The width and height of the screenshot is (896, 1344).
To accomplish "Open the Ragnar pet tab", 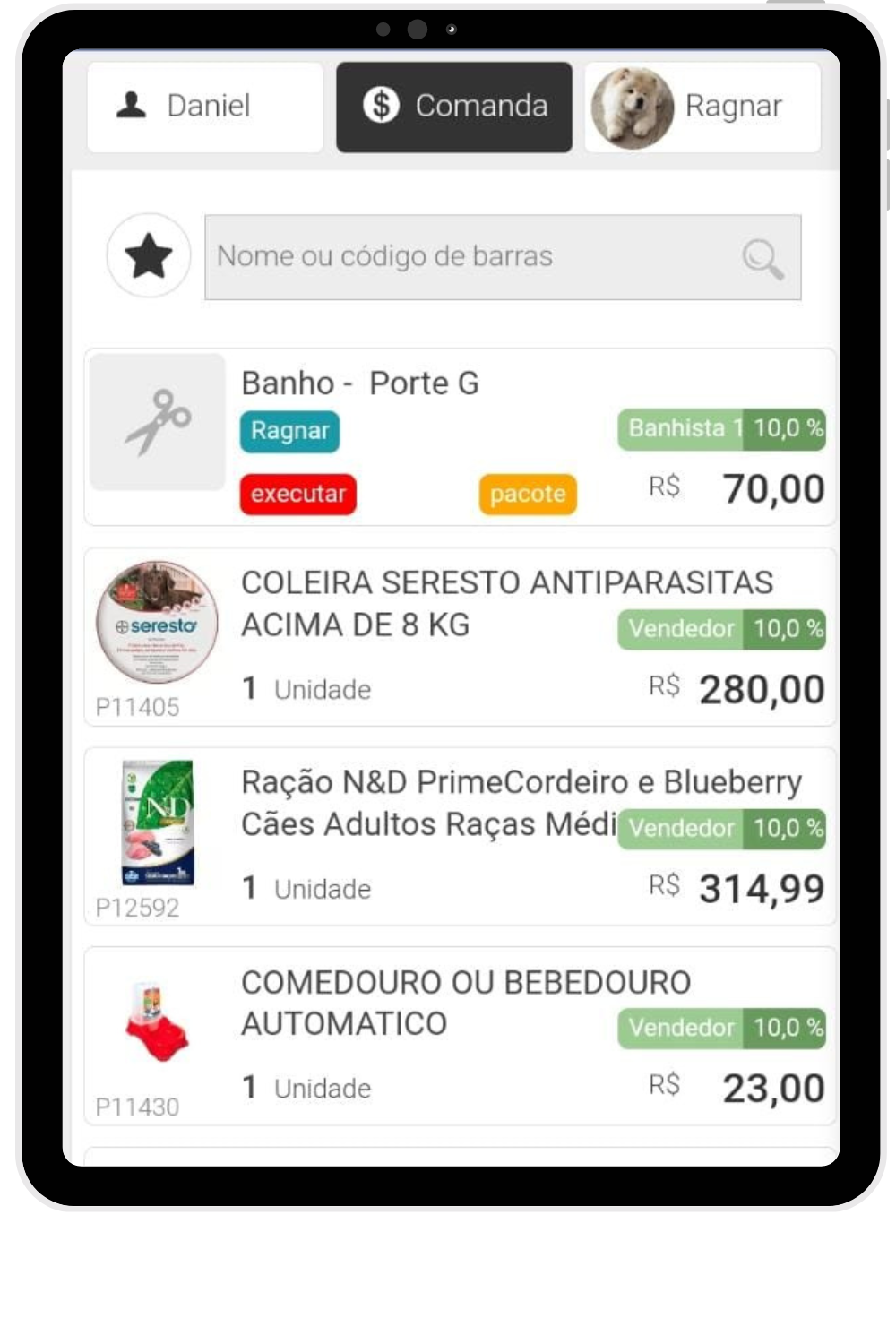I will click(x=702, y=107).
